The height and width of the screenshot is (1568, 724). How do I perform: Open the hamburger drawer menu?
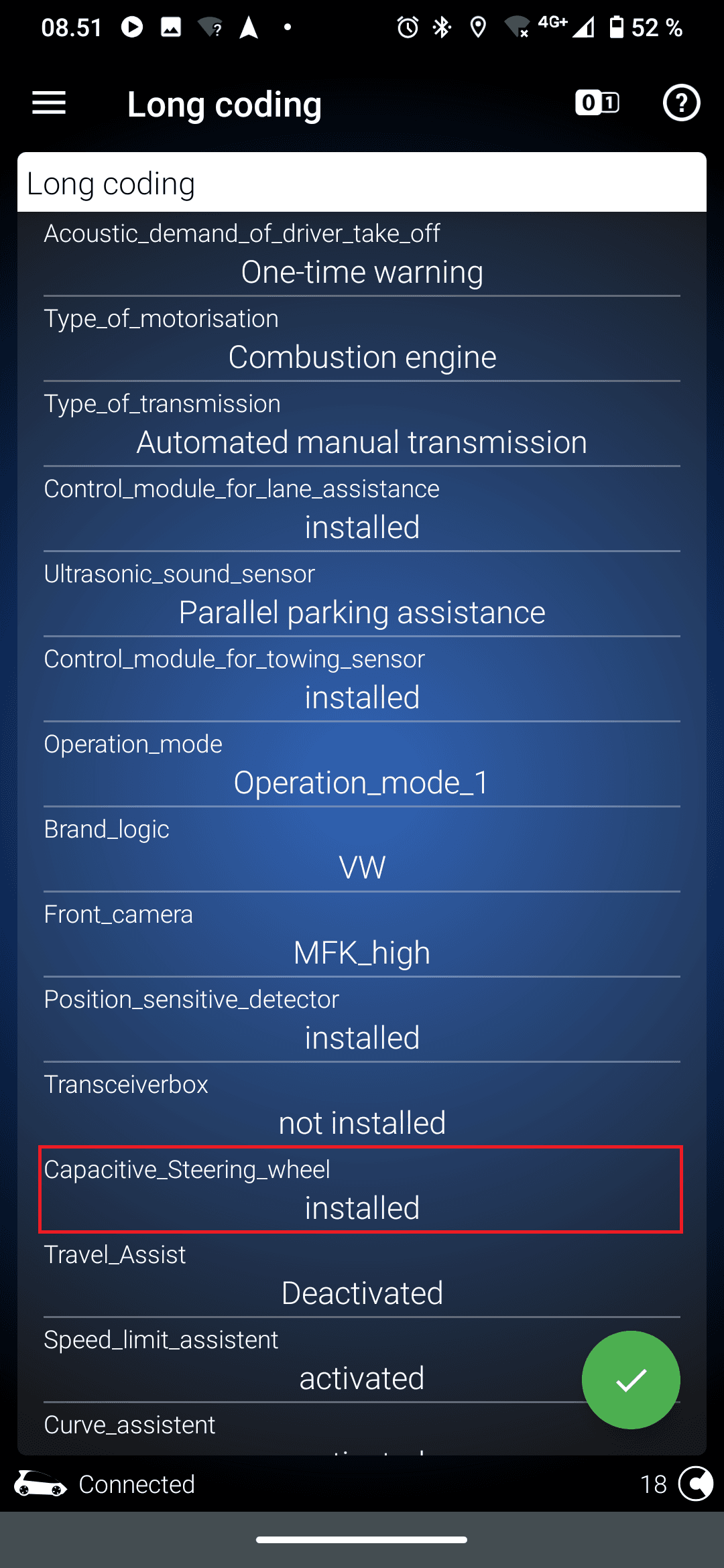[x=49, y=103]
